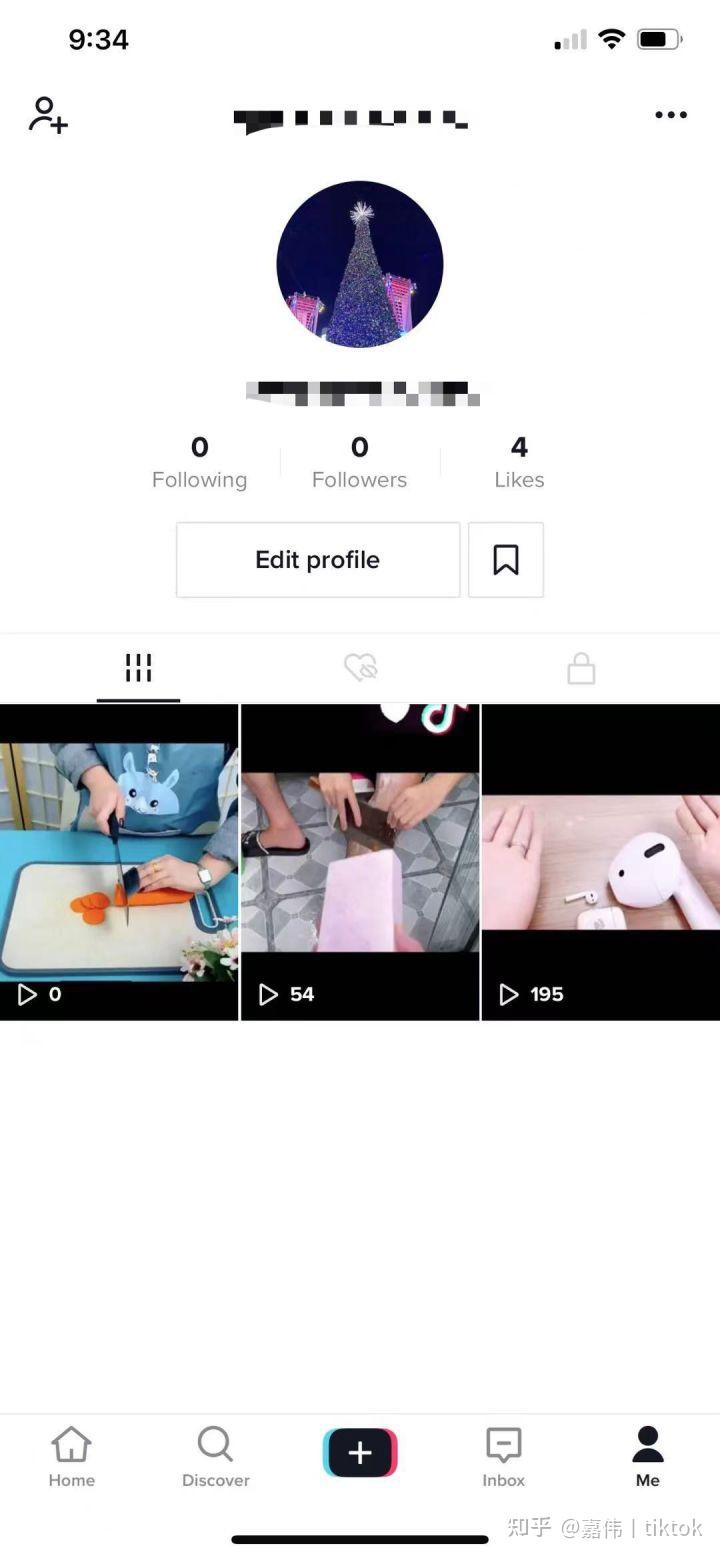Open the three-dot overflow menu

pos(670,115)
